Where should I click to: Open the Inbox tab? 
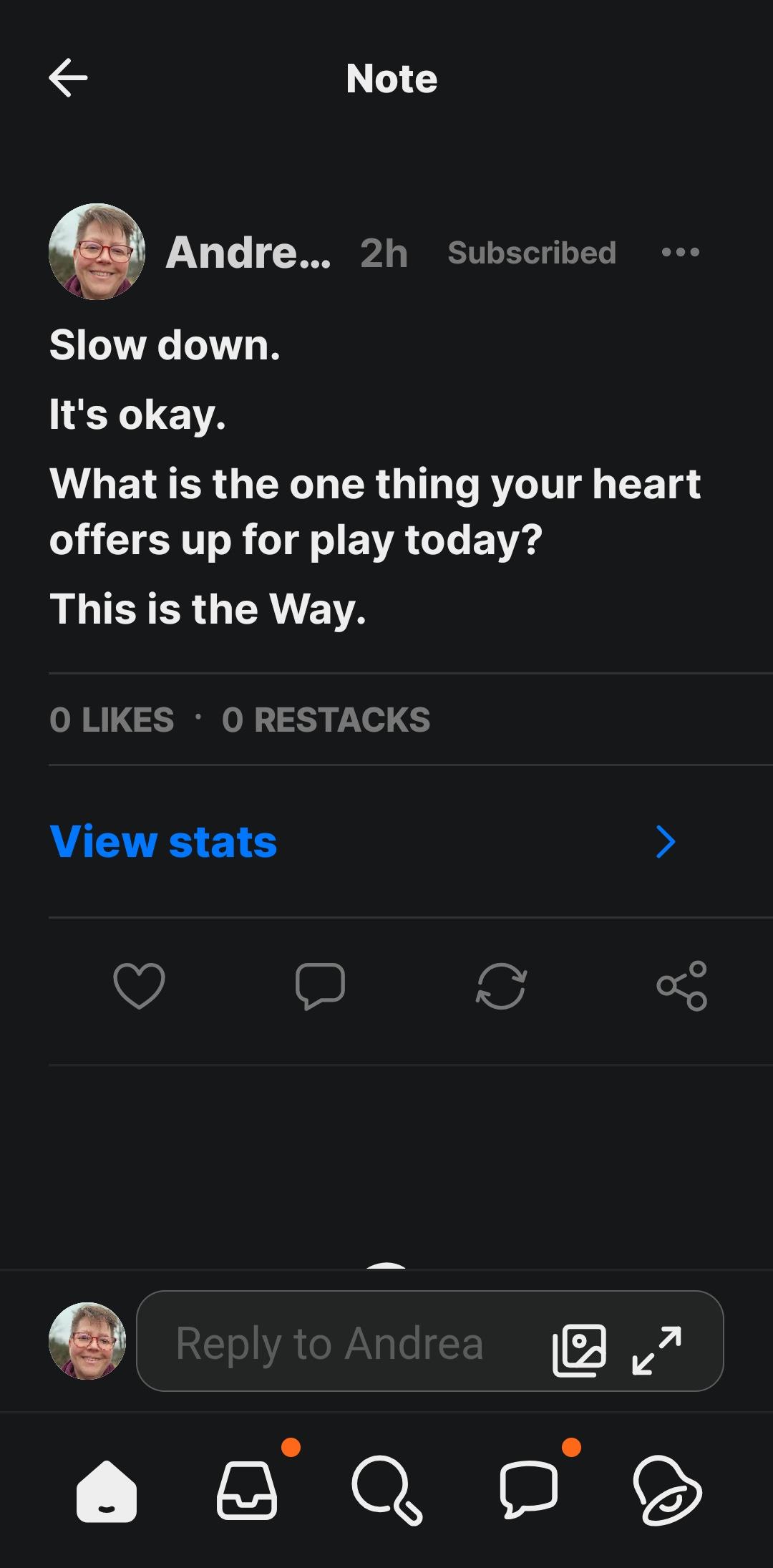[x=247, y=1491]
